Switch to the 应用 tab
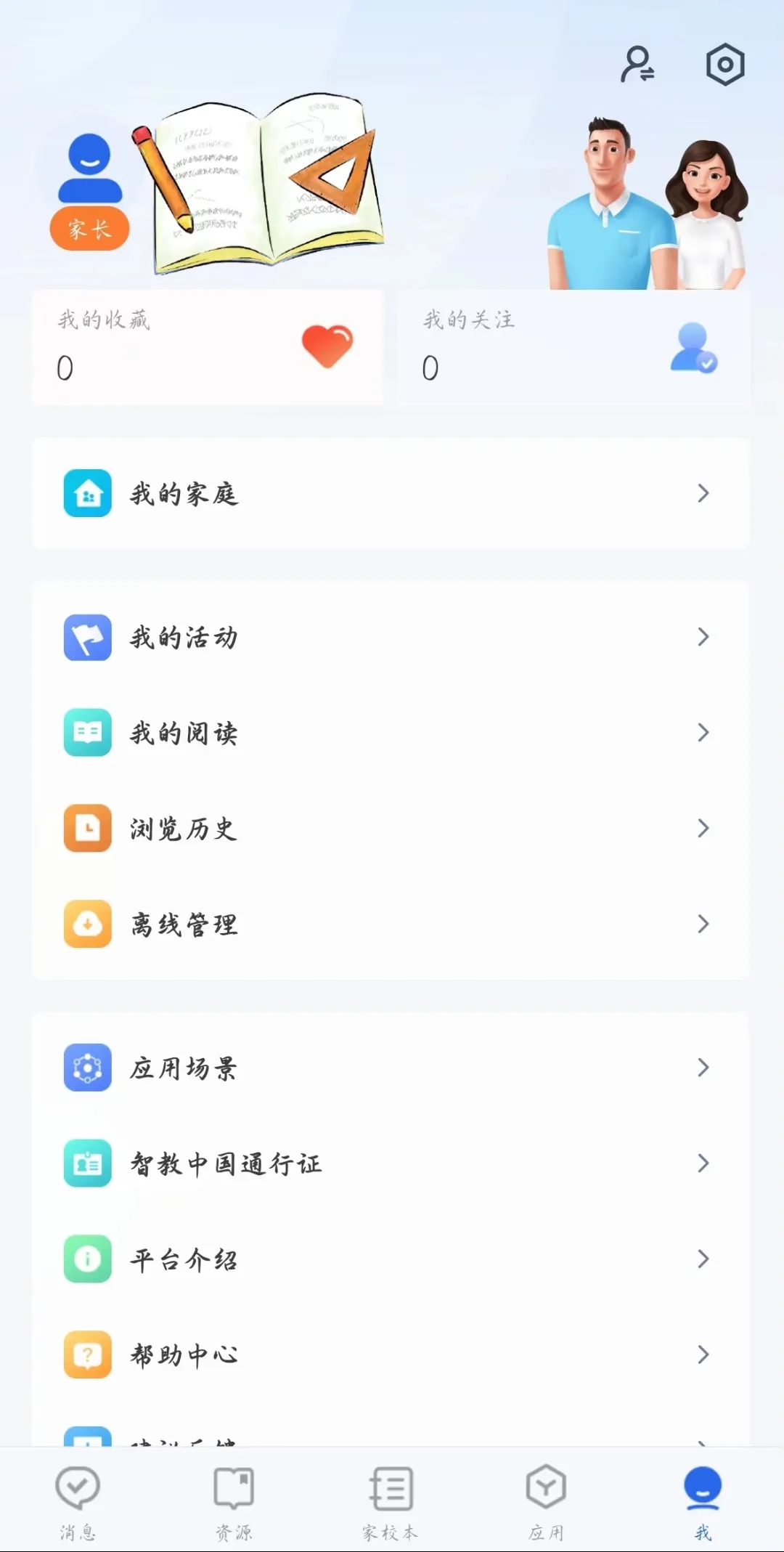 click(546, 1500)
